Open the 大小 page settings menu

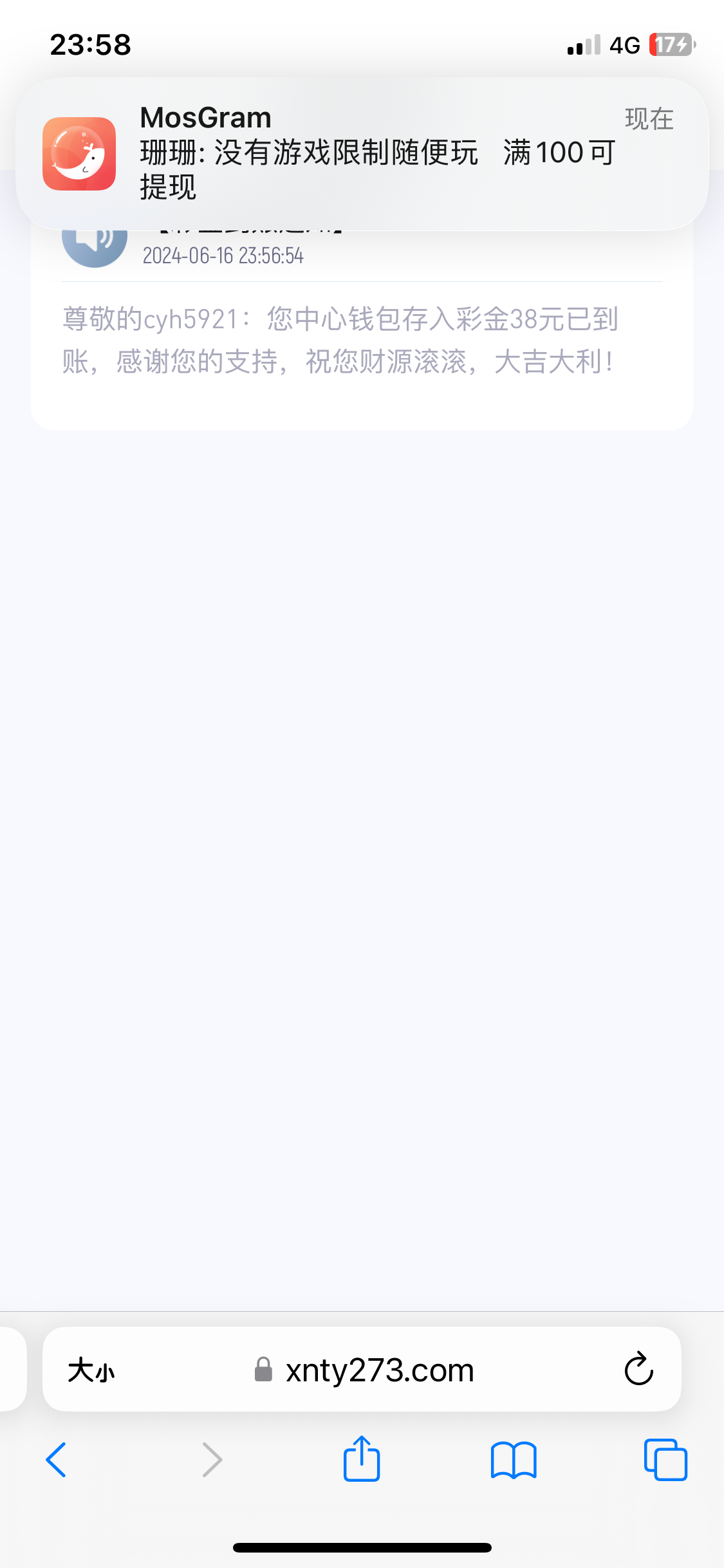coord(91,1370)
